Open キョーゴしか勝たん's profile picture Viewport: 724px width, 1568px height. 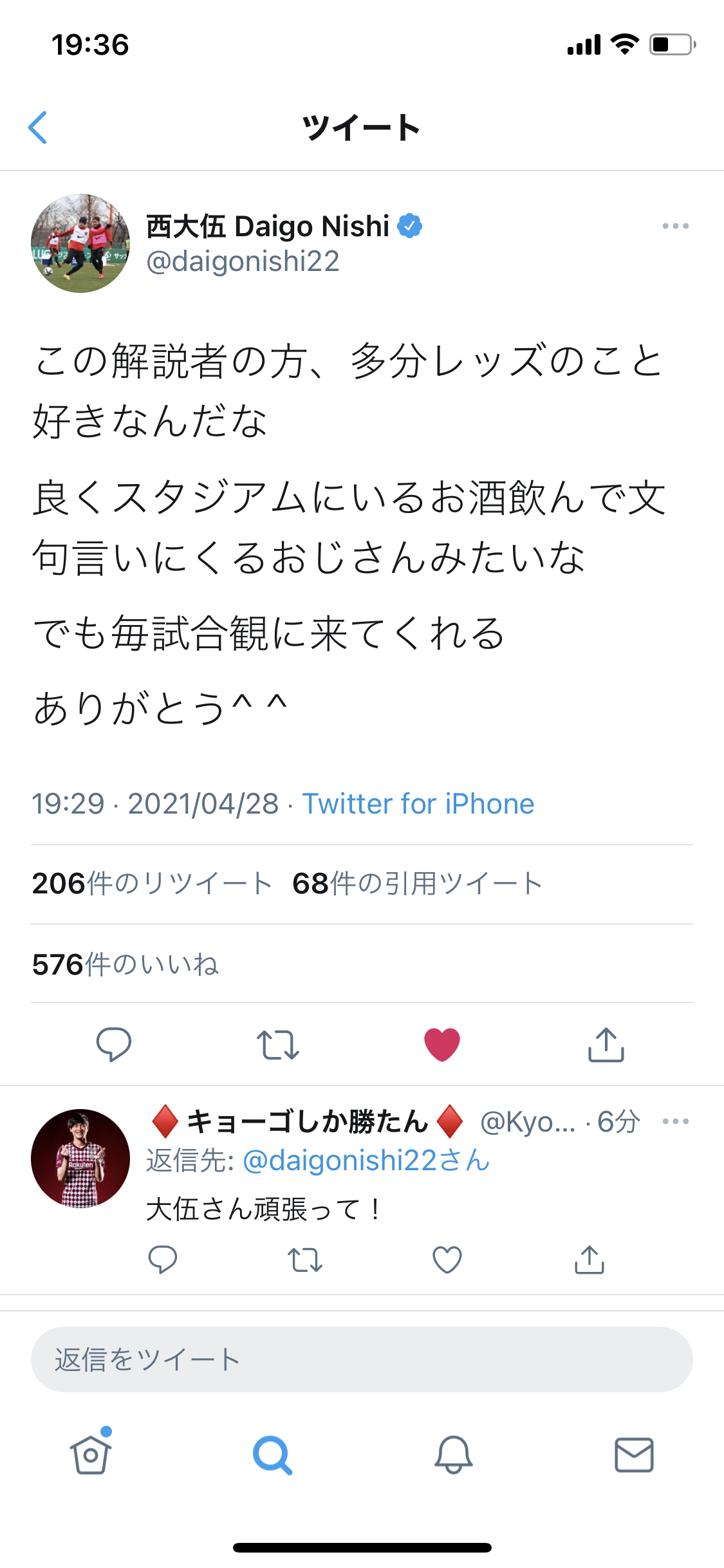tap(80, 1158)
